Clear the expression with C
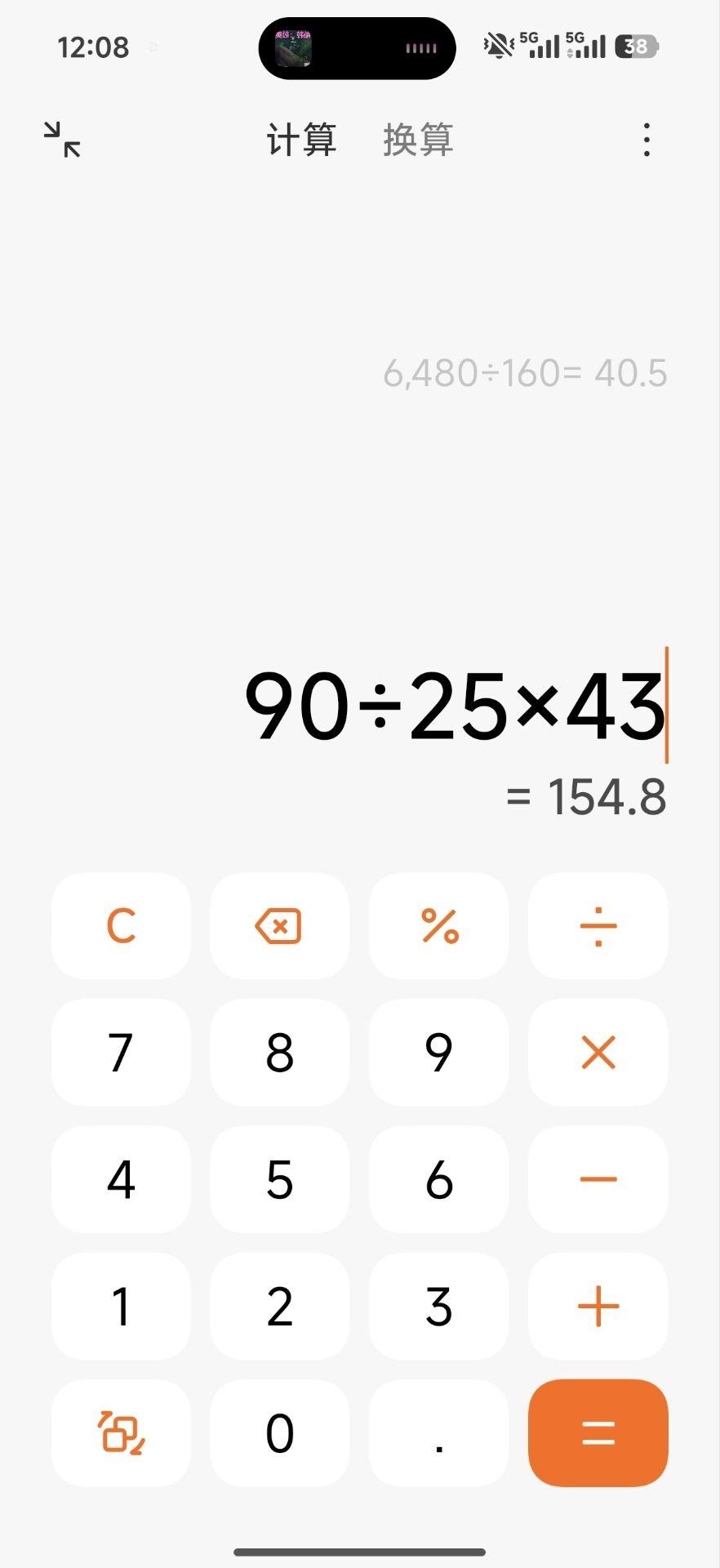 coord(121,926)
